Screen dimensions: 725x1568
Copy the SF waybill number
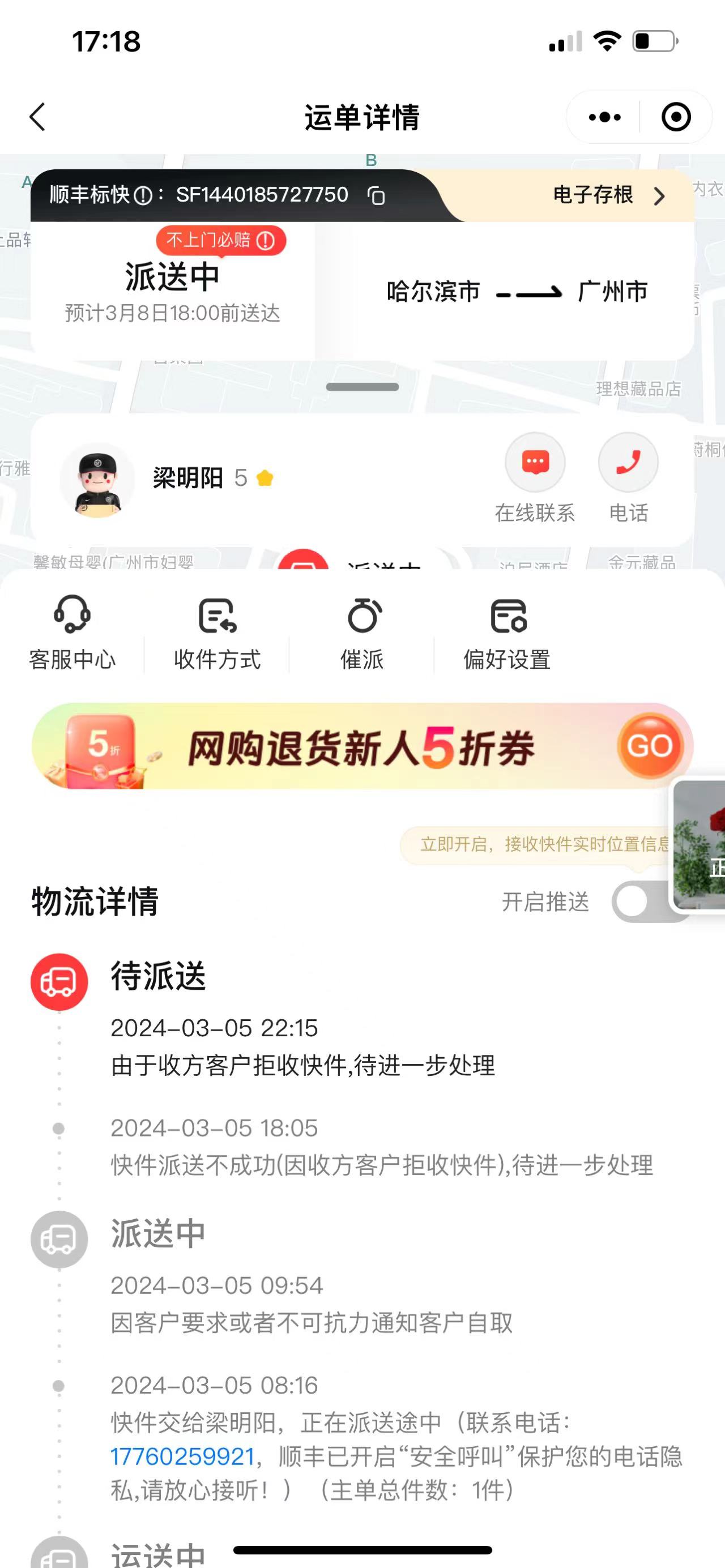pyautogui.click(x=376, y=196)
